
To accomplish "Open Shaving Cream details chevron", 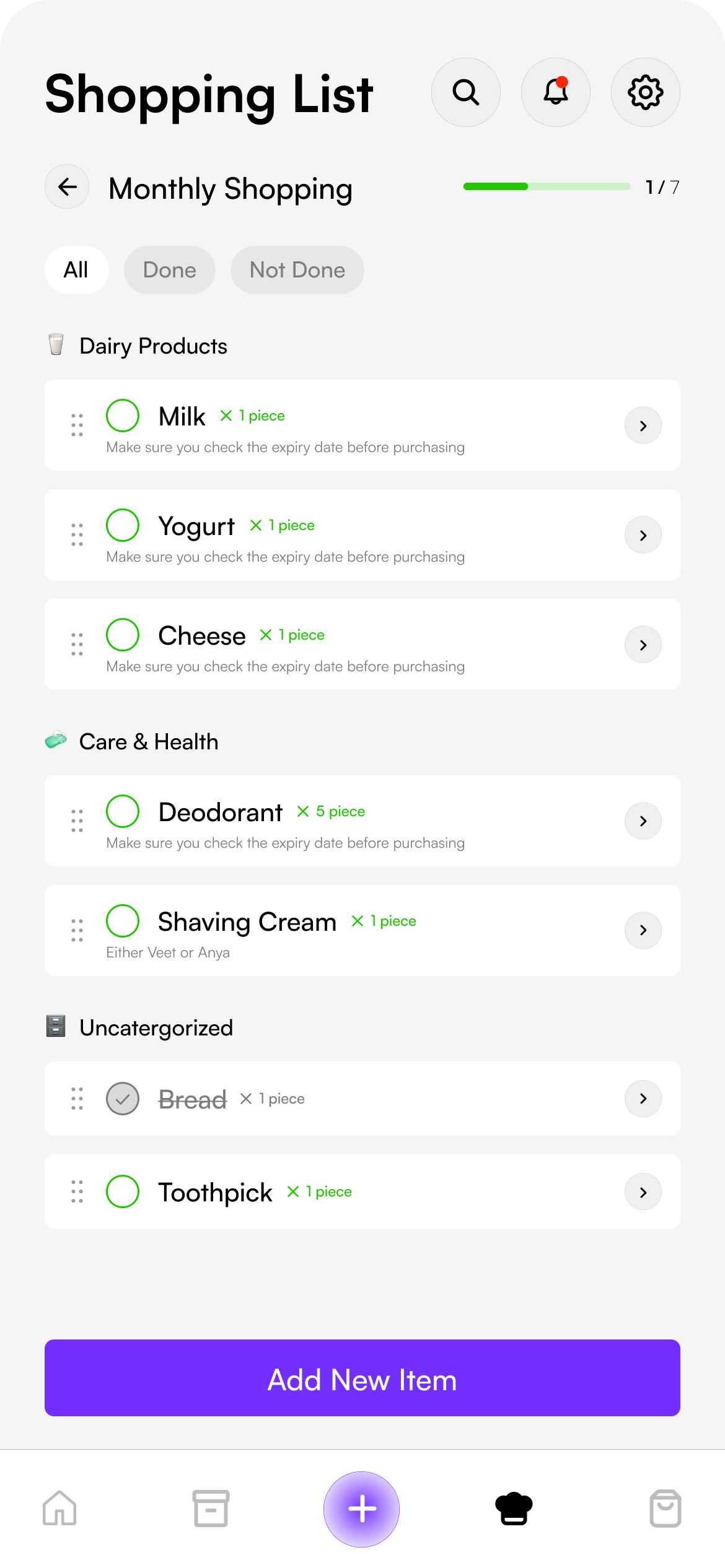I will (x=643, y=930).
